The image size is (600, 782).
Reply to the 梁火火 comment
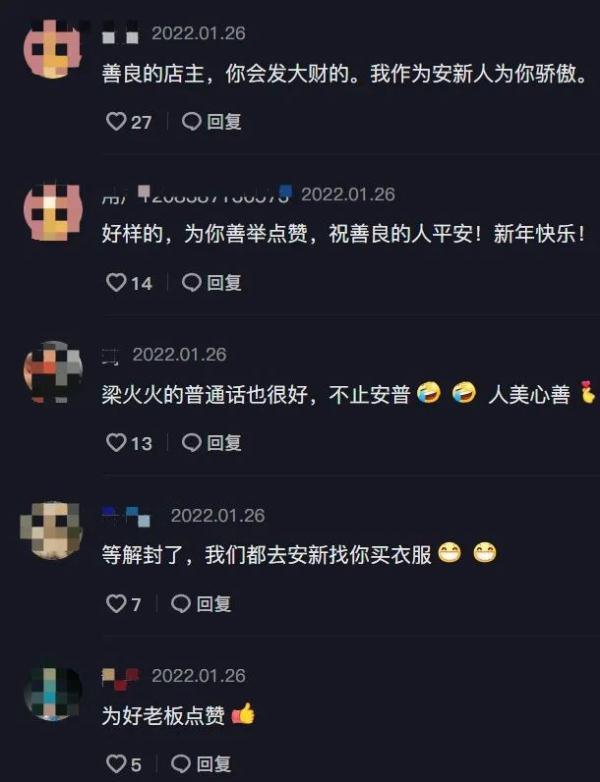click(x=212, y=442)
